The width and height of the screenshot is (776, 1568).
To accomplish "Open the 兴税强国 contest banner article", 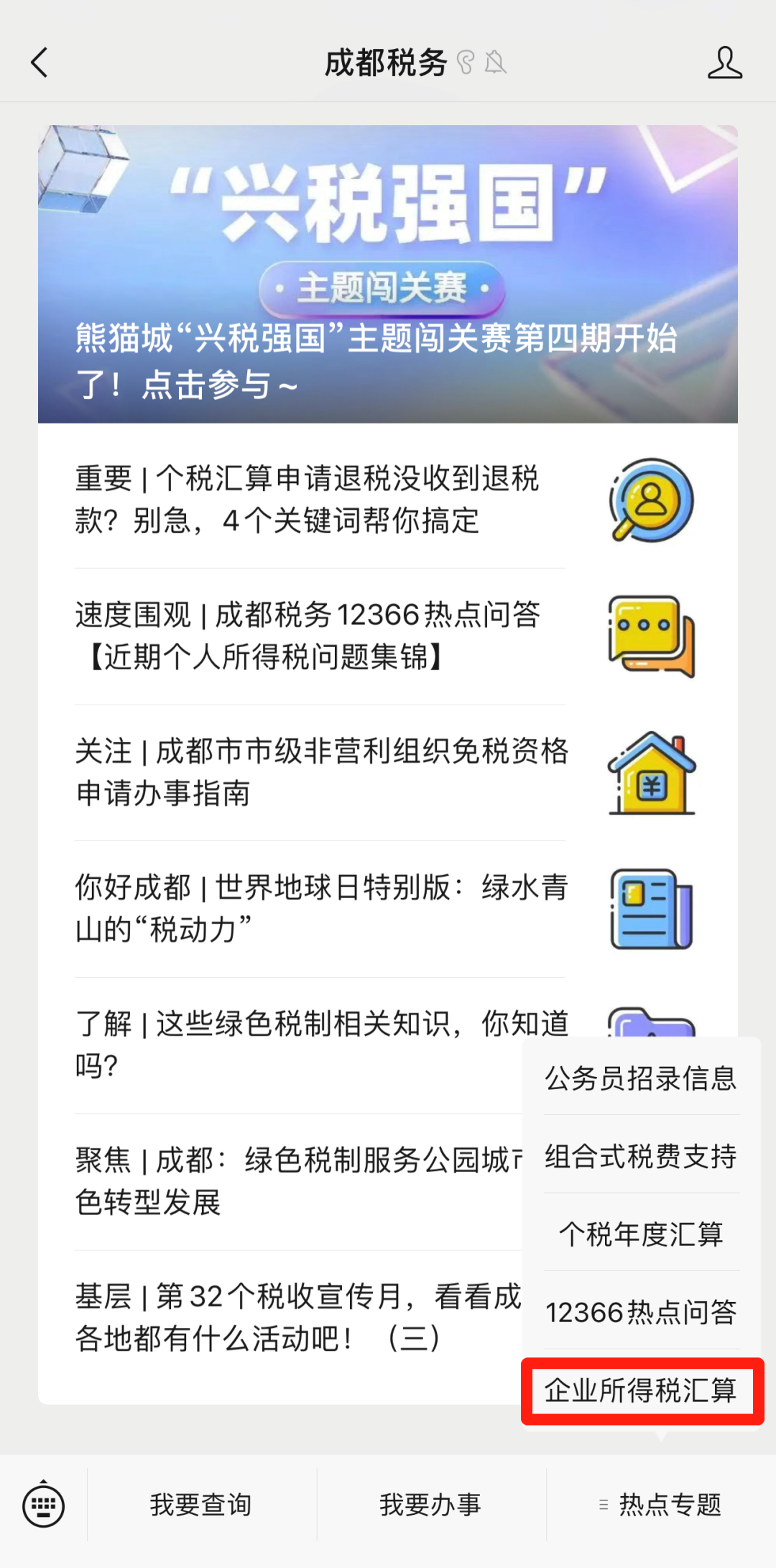I will (x=388, y=274).
